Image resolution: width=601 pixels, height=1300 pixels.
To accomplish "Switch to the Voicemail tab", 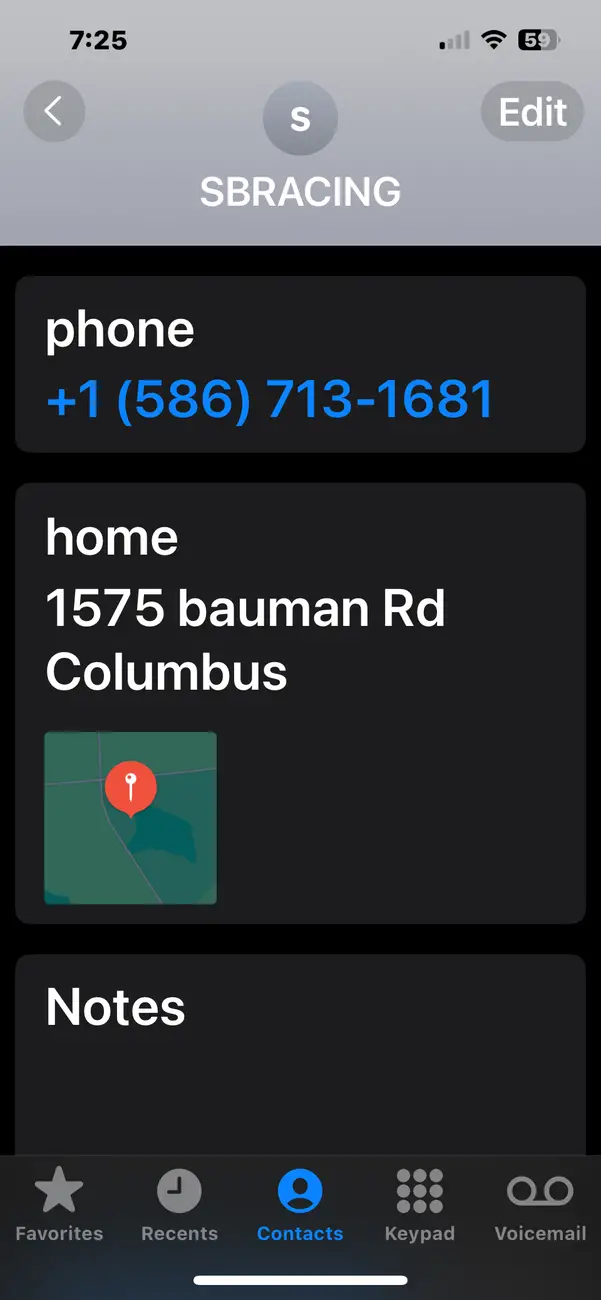I will coord(540,1206).
